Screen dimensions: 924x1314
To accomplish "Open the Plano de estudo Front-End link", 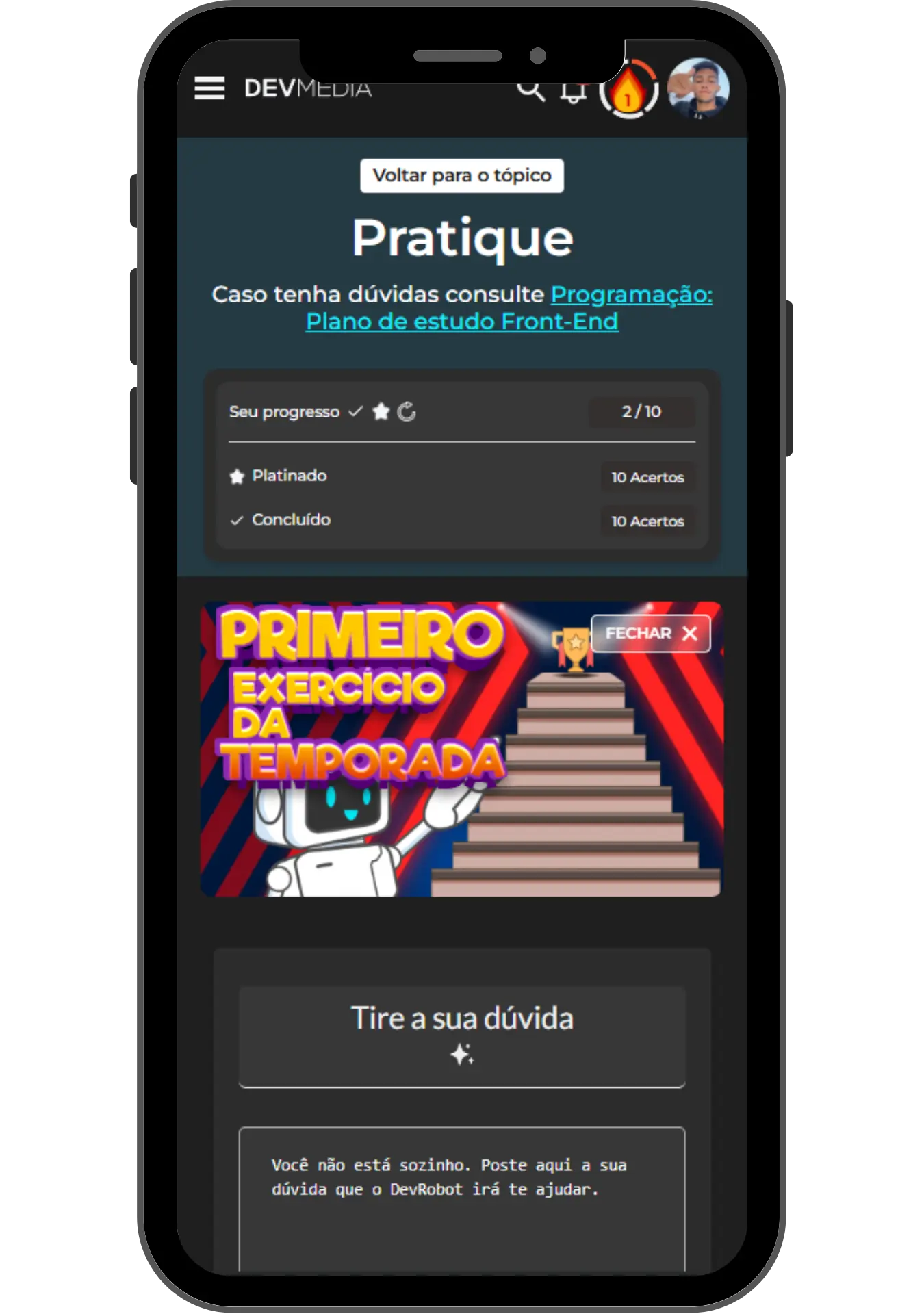I will point(462,321).
